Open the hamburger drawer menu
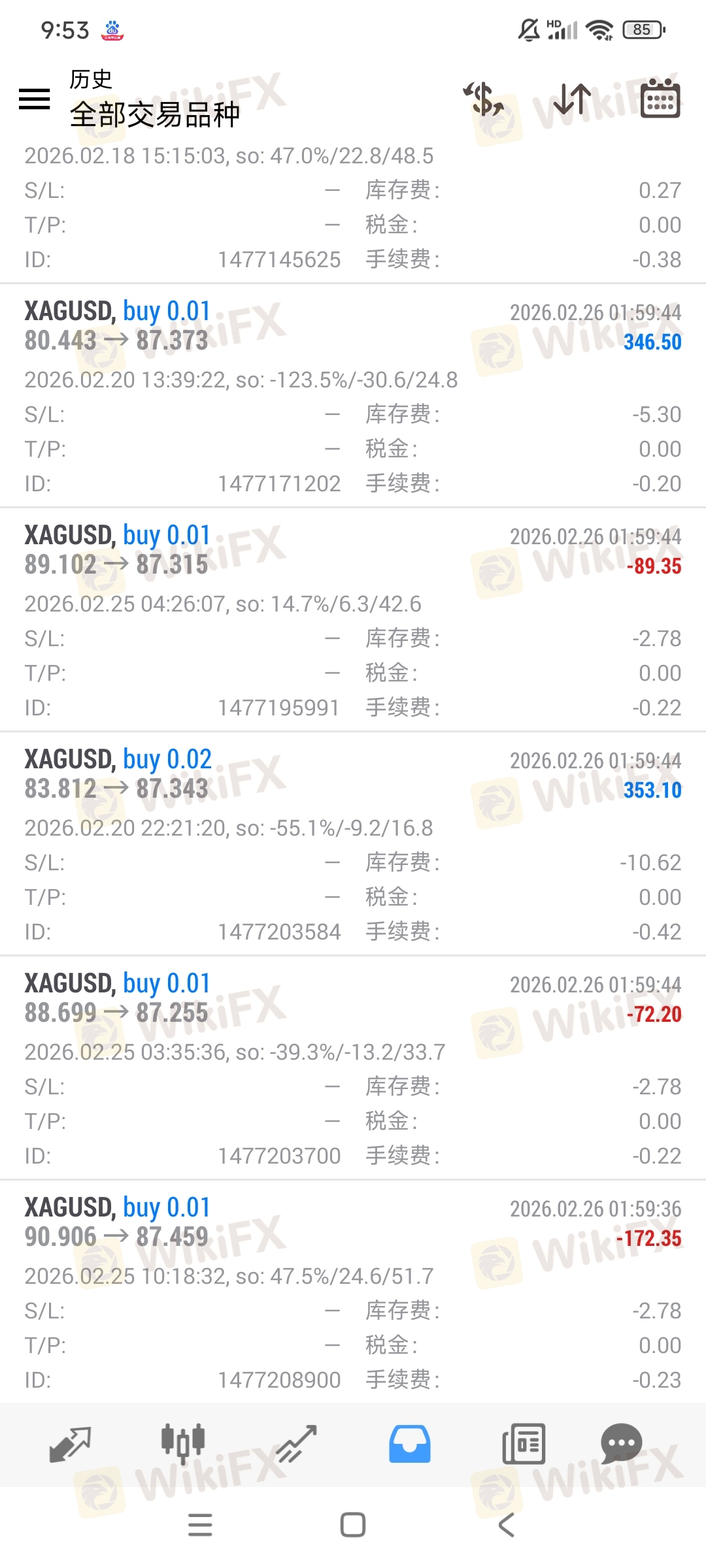The image size is (706, 1568). pos(35,99)
